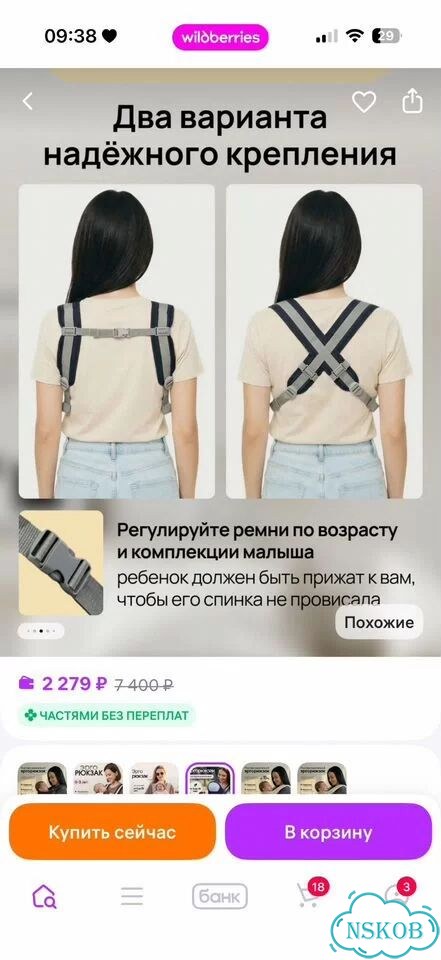Add the item with В корзину

point(328,832)
